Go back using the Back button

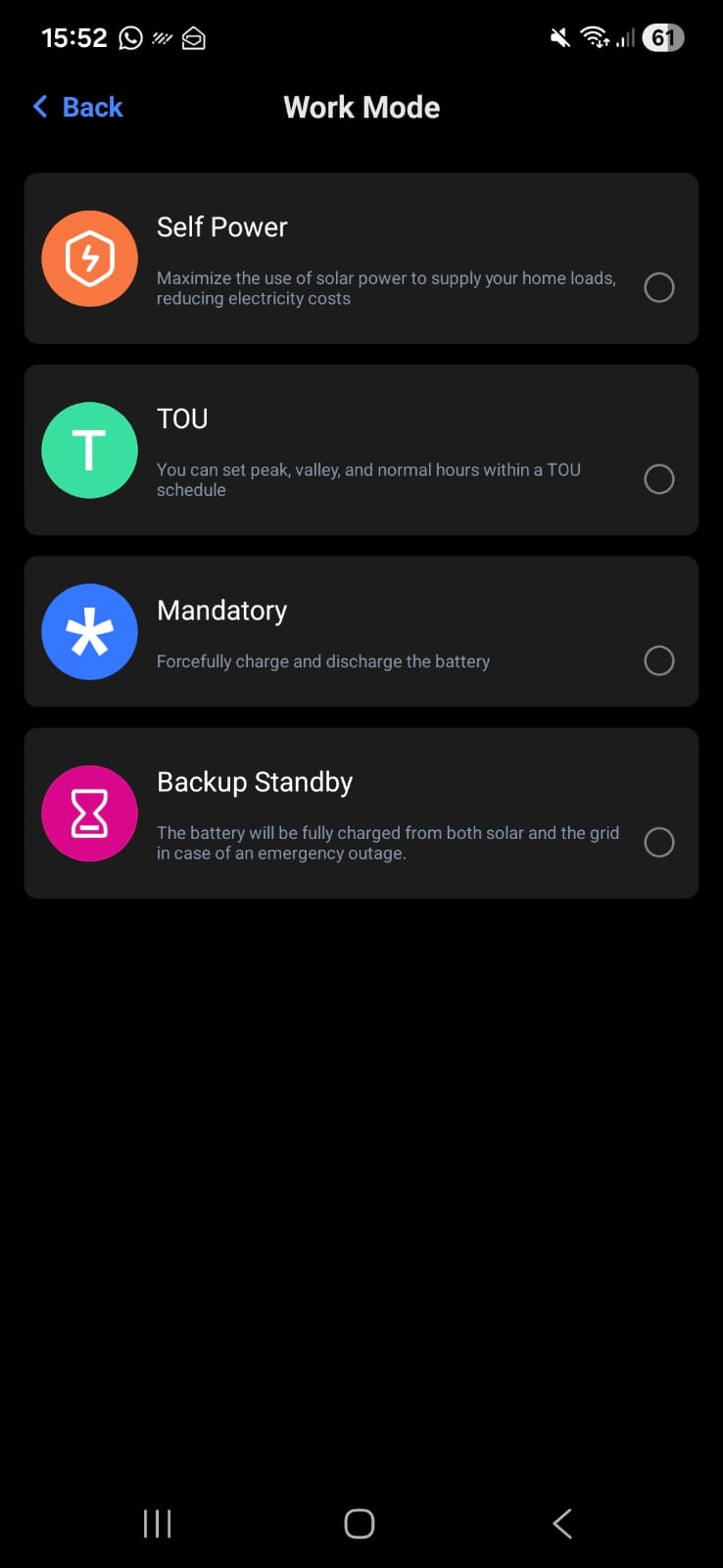[x=78, y=108]
